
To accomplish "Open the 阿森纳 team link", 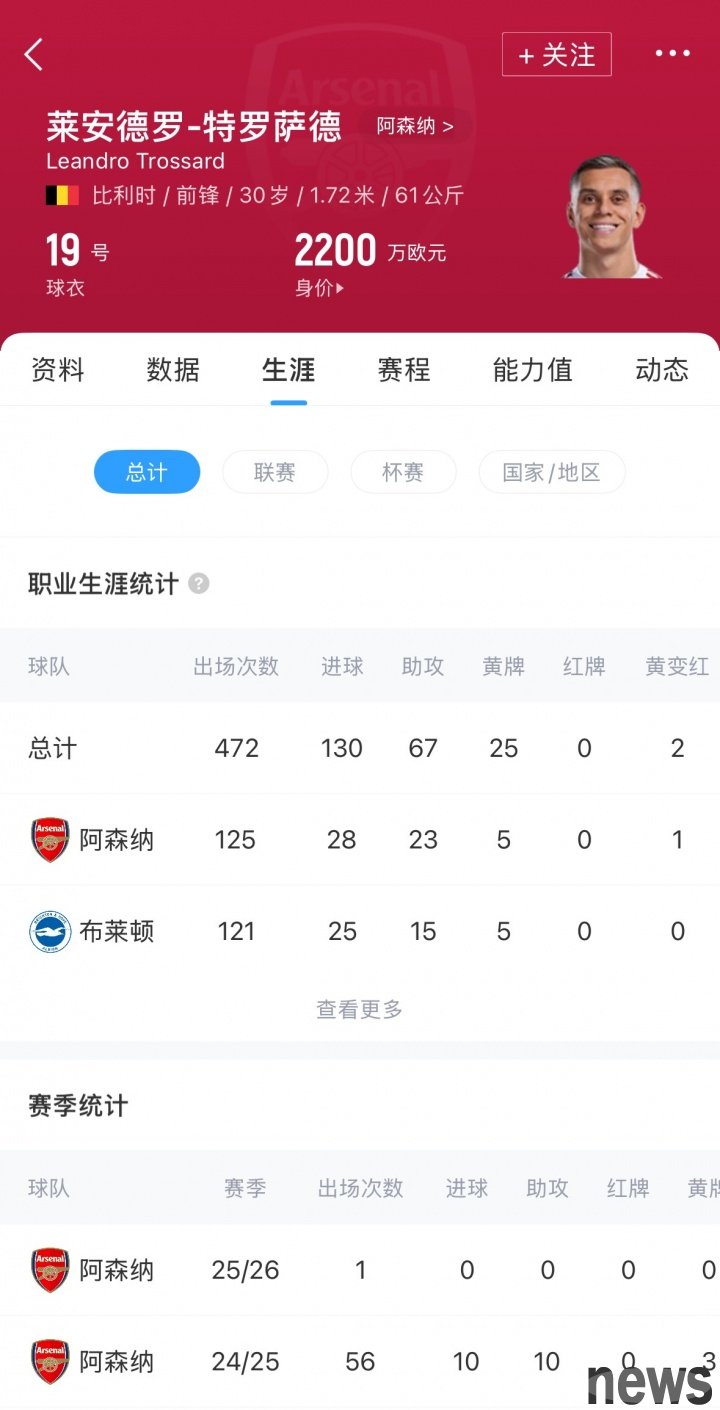I will [x=415, y=127].
